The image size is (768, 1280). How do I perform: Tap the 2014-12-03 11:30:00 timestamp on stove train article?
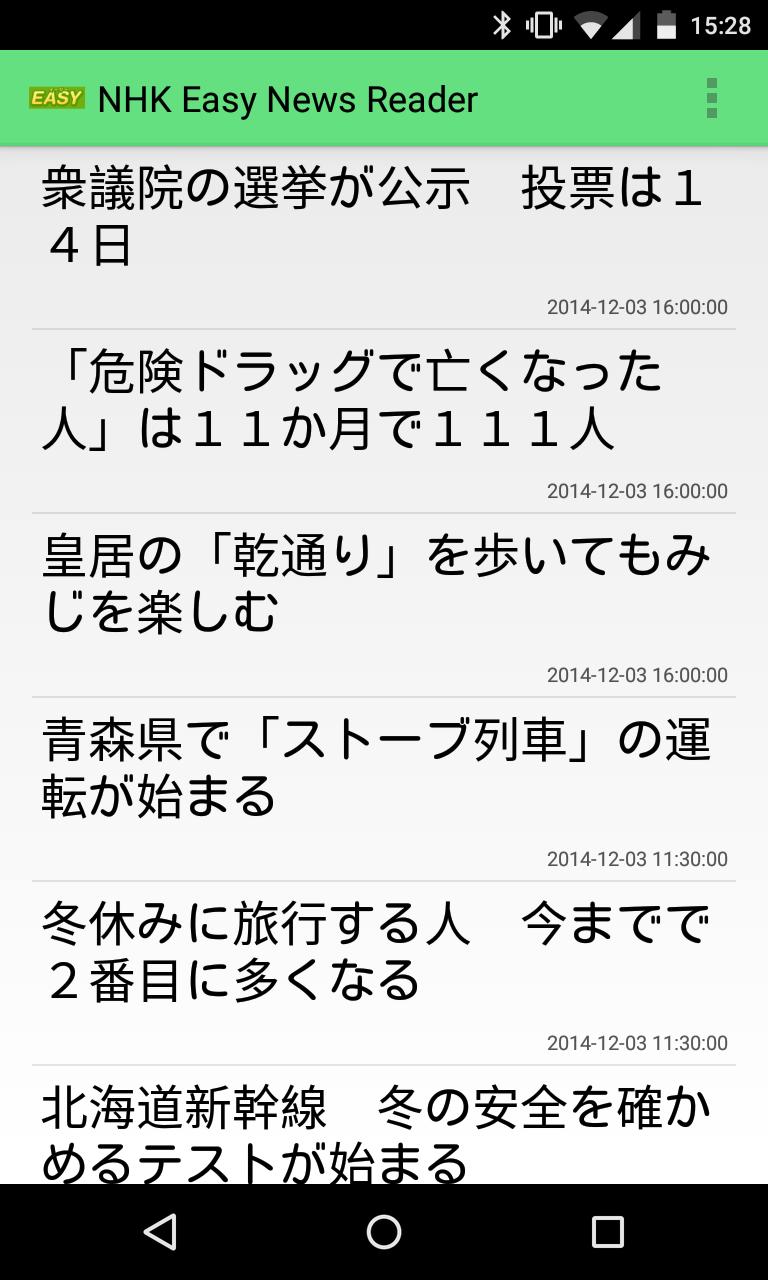point(636,858)
